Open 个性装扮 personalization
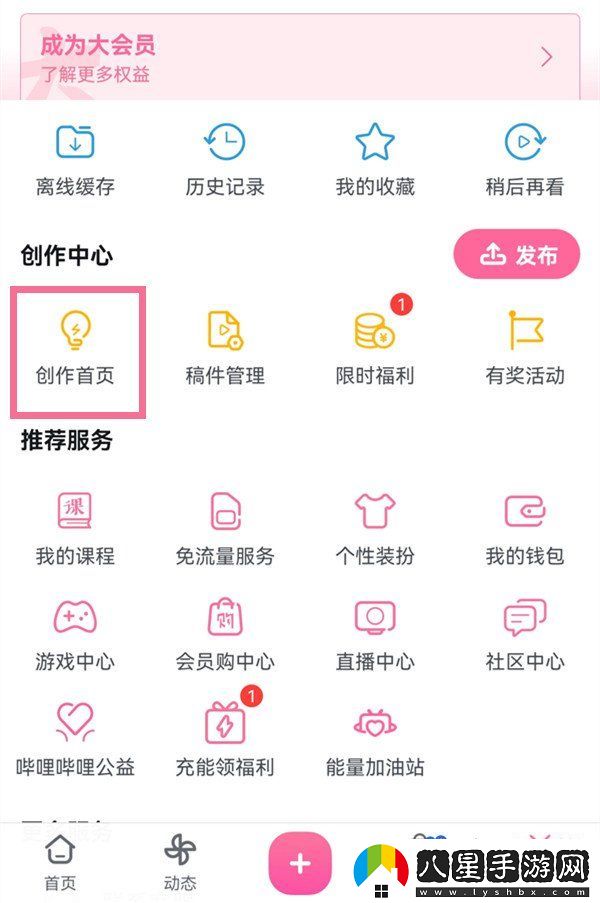This screenshot has width=600, height=903. click(x=375, y=530)
